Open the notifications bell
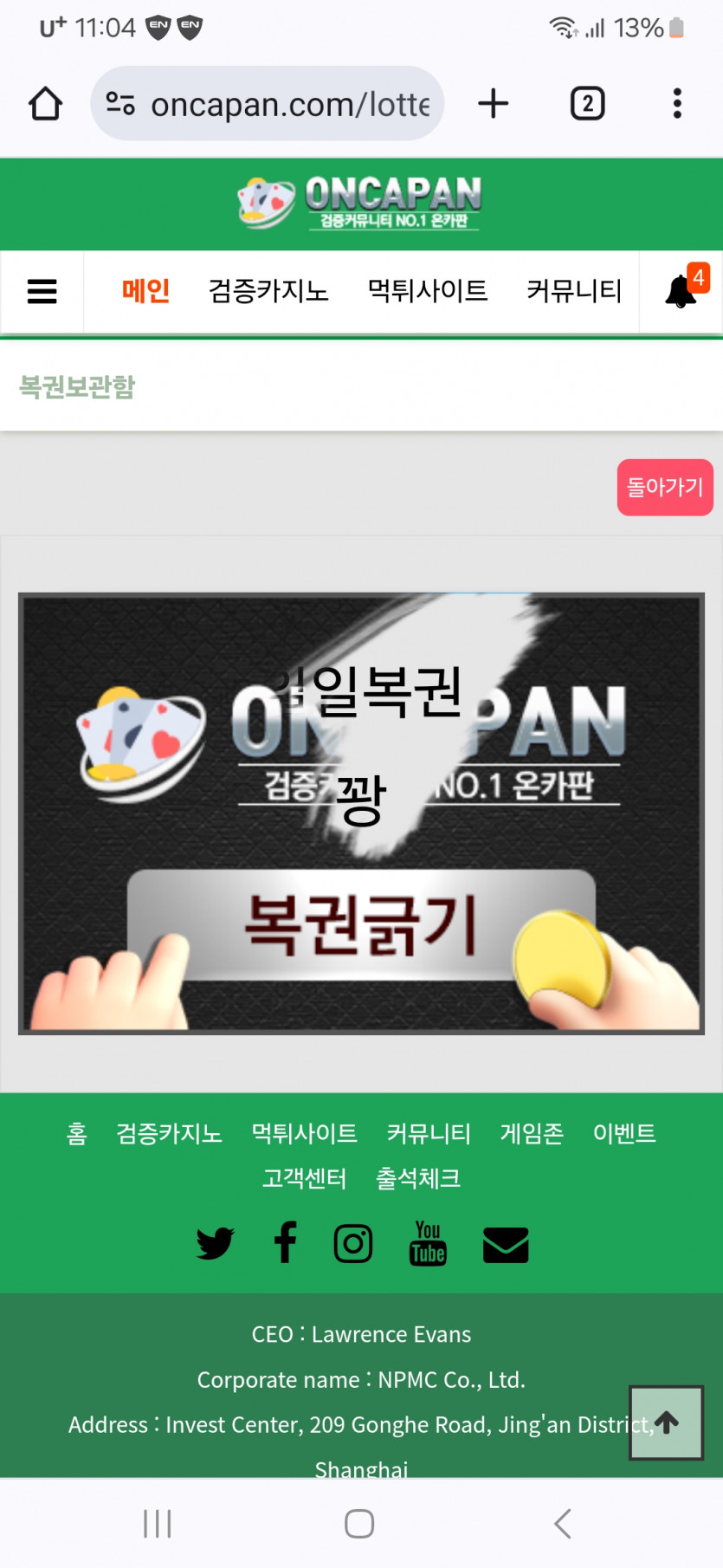The image size is (723, 1568). [x=681, y=291]
